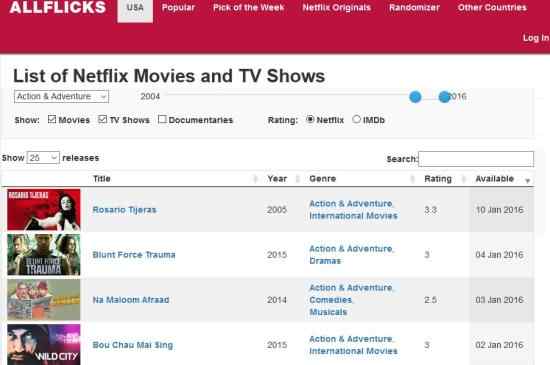Select Other Countries in the navigation
The width and height of the screenshot is (550, 365).
(x=492, y=7)
